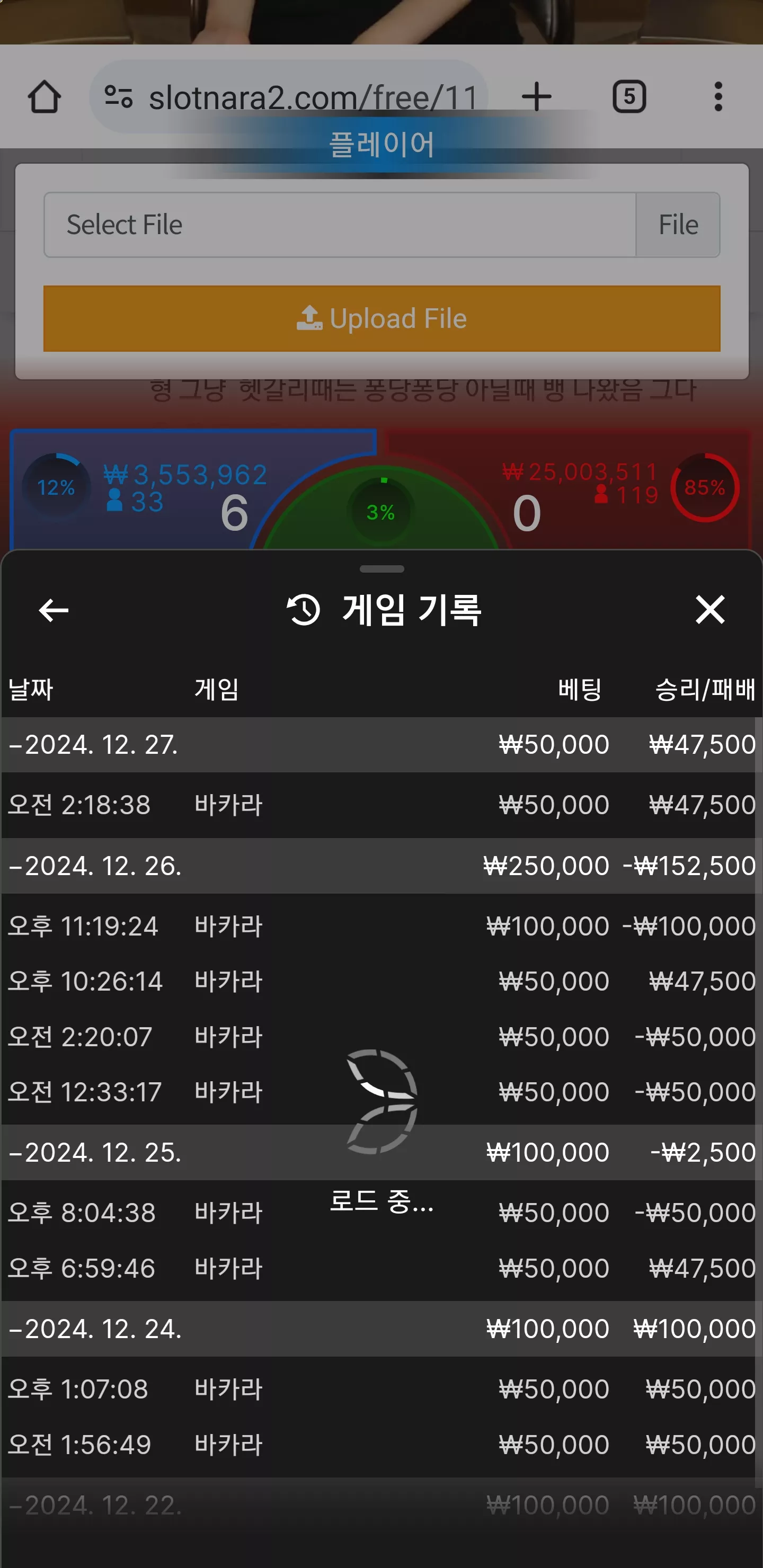Open a new browser tab
Screen dimensions: 763x1568
(x=536, y=97)
